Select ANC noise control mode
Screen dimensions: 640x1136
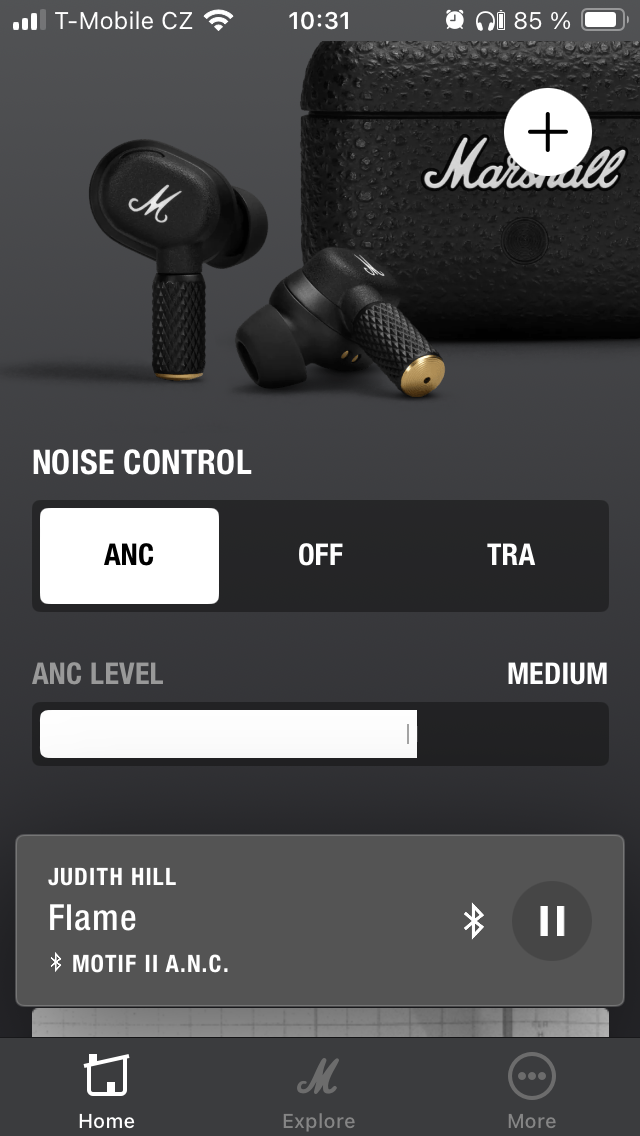(x=129, y=555)
